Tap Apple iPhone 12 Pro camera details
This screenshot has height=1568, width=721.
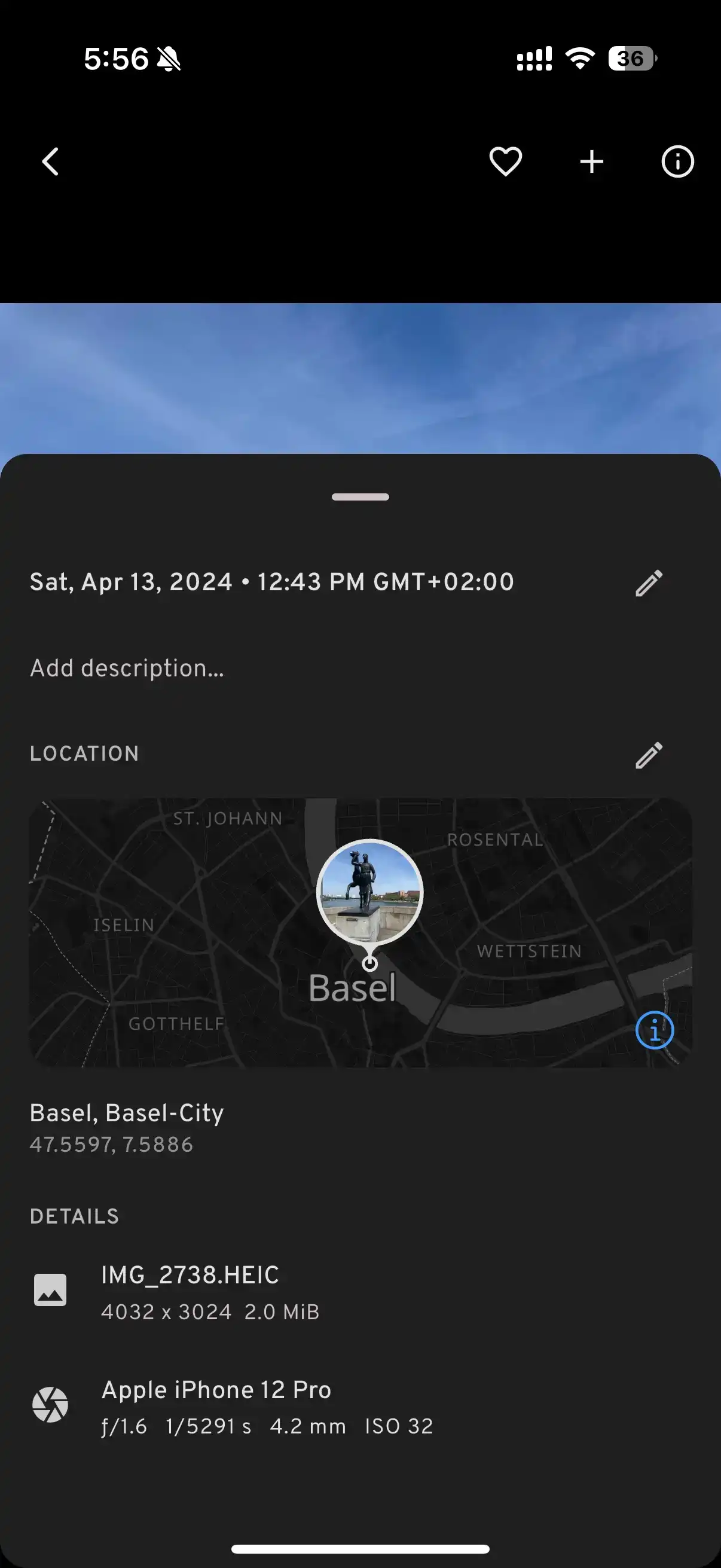click(216, 1390)
